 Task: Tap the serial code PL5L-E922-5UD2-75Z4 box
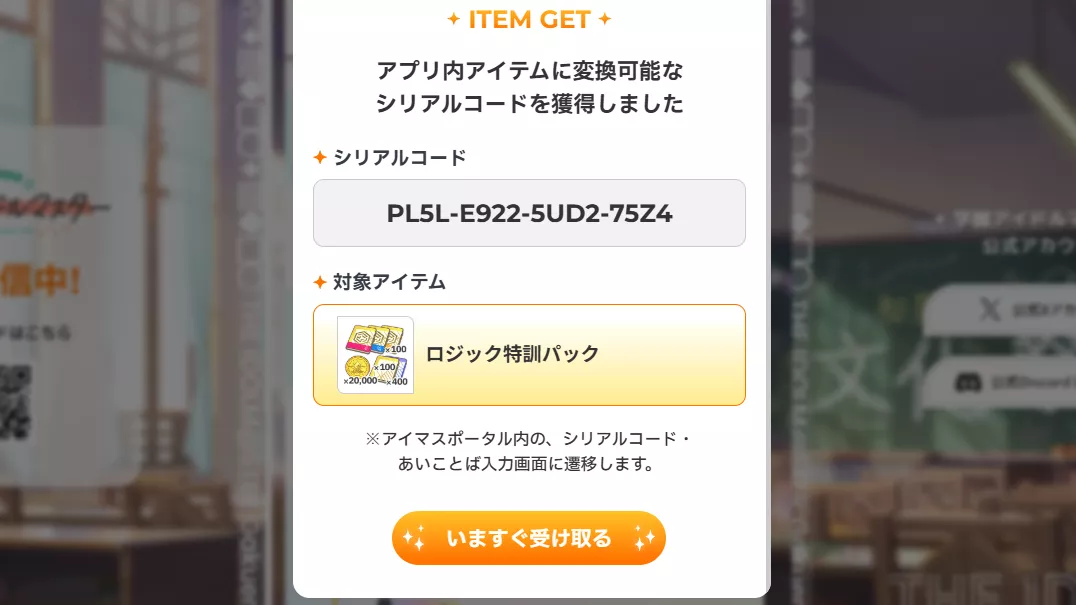tap(529, 213)
